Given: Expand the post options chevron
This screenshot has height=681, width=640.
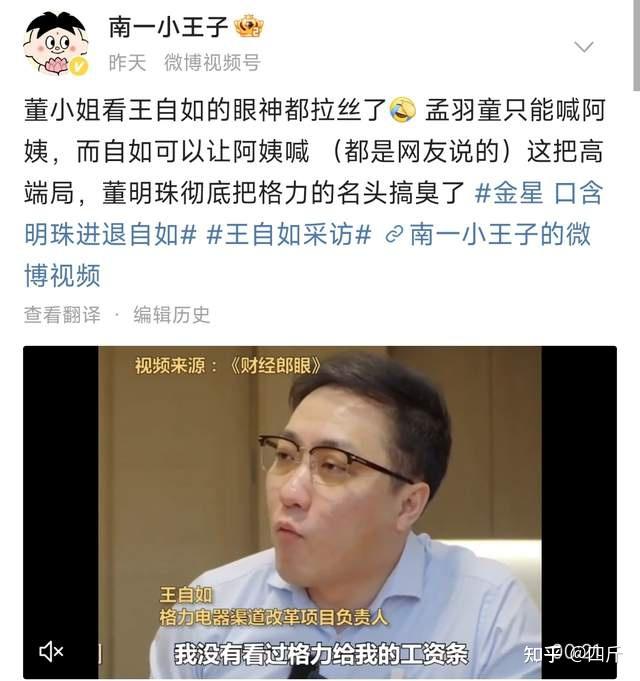Looking at the screenshot, I should point(584,47).
